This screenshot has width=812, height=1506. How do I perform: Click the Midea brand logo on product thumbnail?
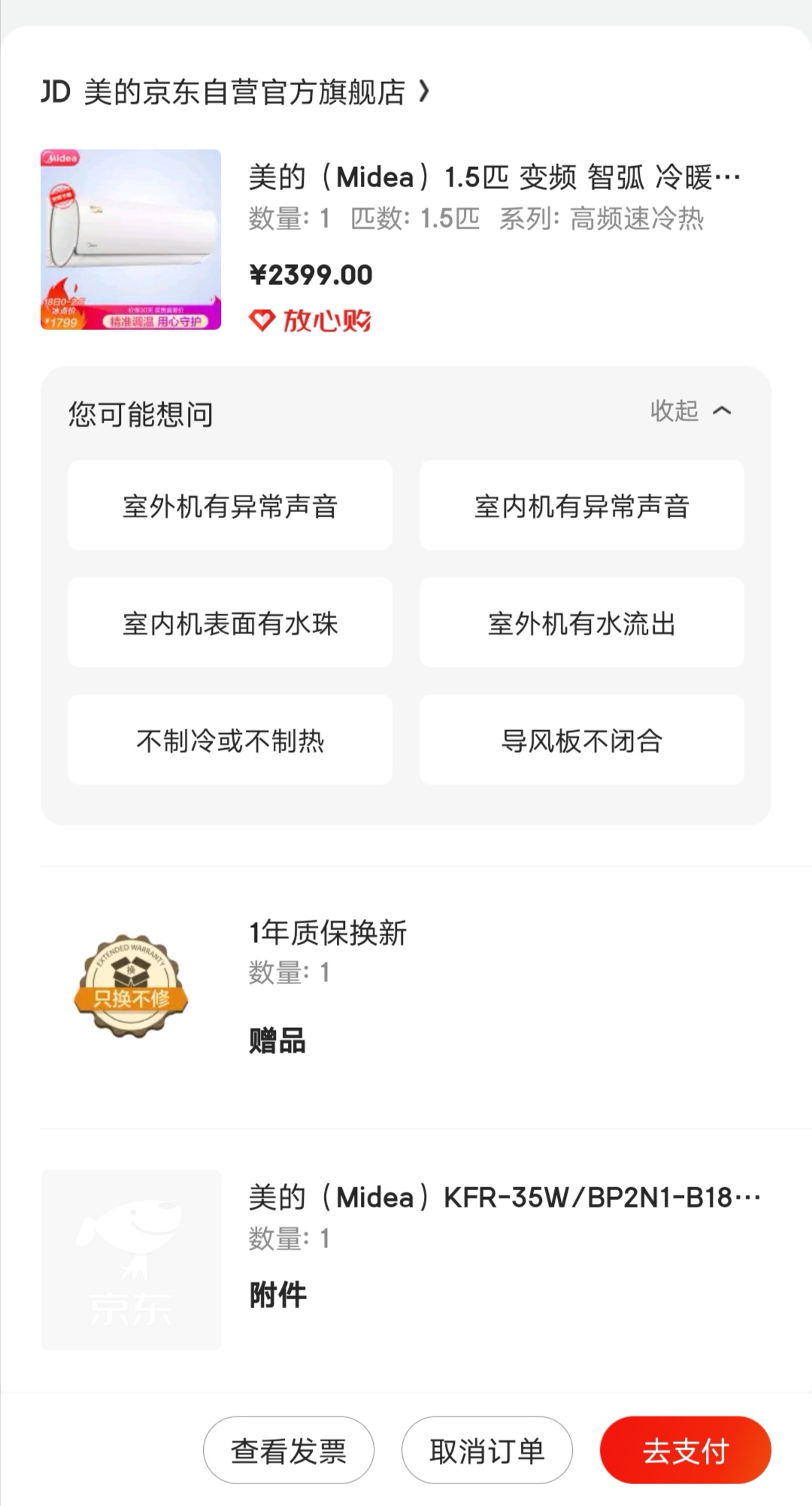(62, 160)
